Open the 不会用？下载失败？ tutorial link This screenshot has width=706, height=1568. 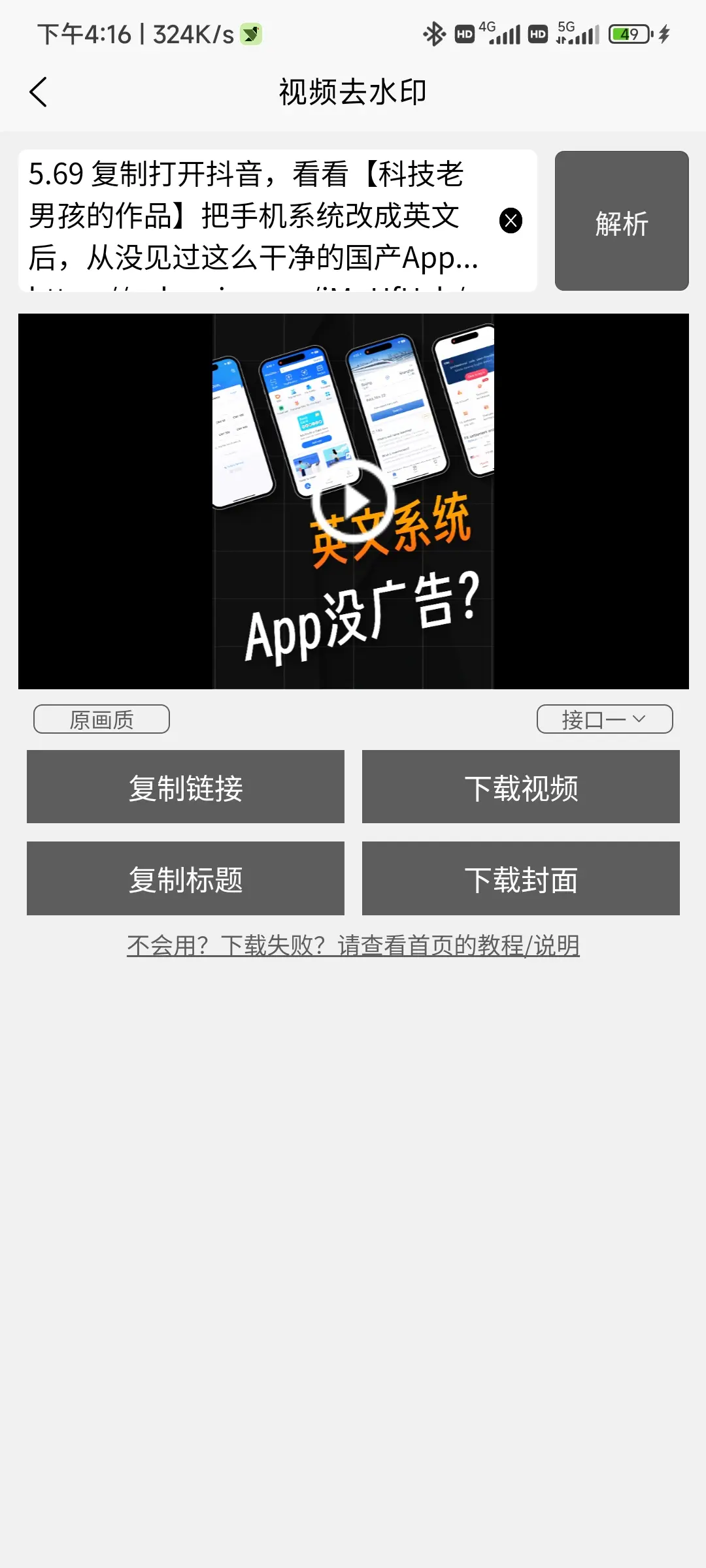(353, 945)
